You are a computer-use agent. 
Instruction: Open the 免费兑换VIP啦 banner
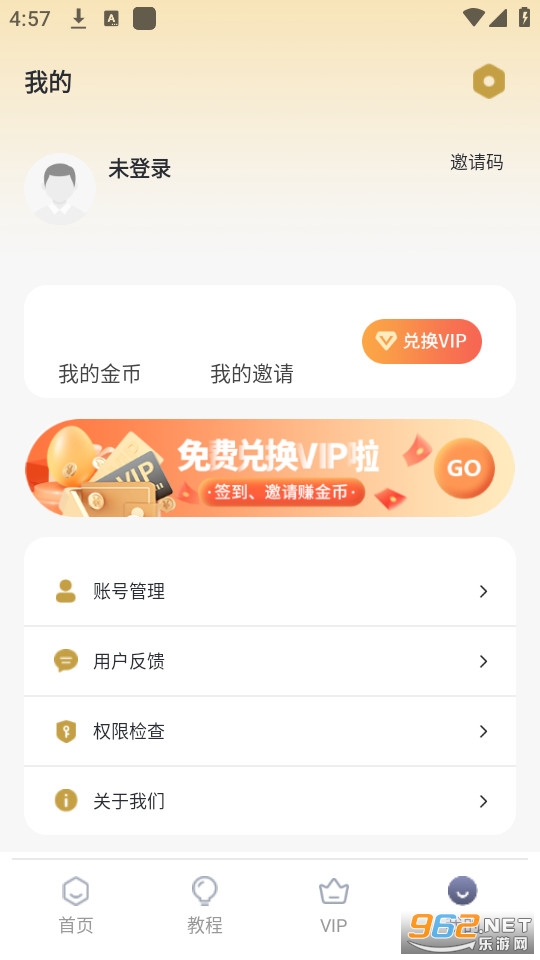[270, 468]
